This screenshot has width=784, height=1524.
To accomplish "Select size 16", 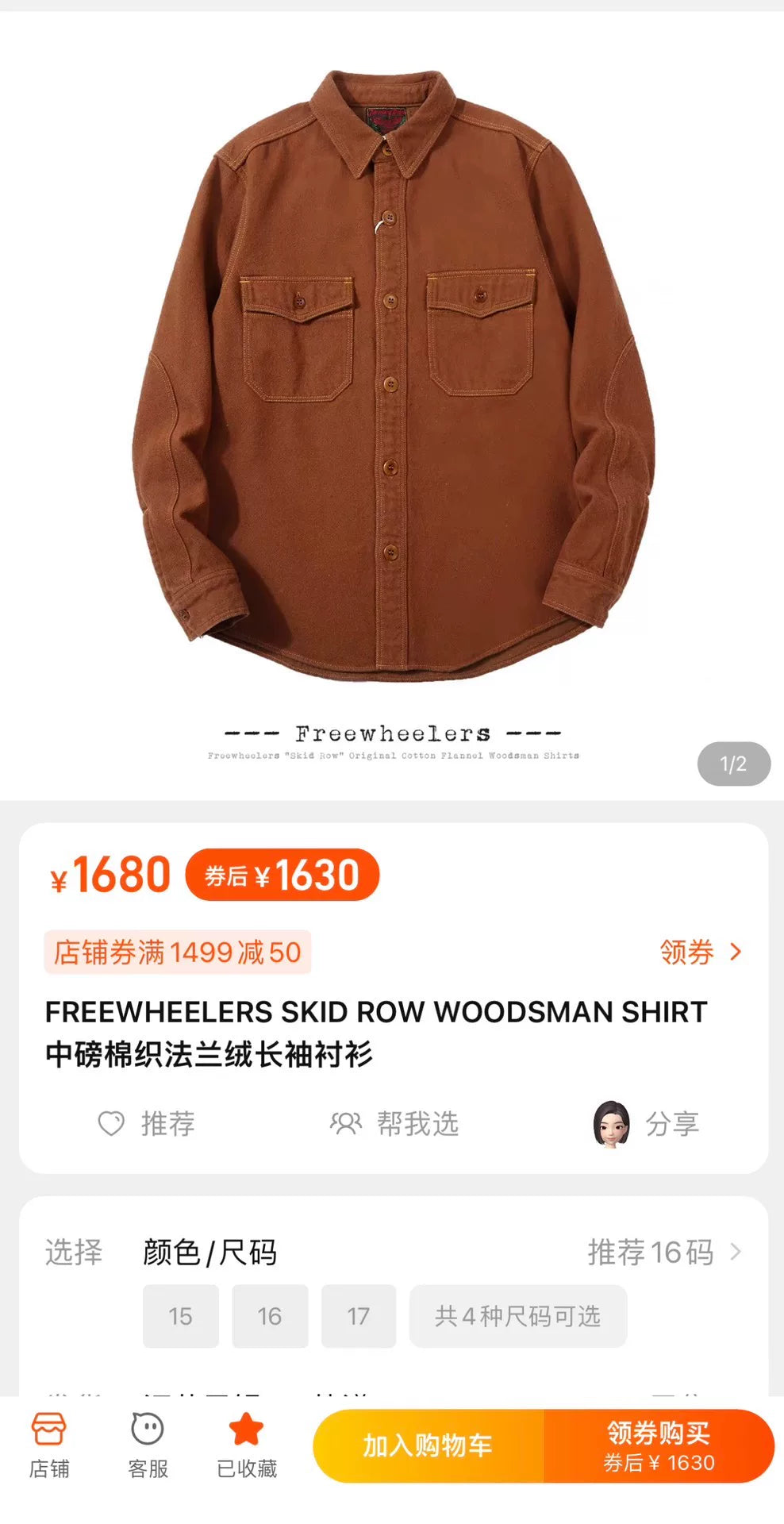I will 270,1316.
